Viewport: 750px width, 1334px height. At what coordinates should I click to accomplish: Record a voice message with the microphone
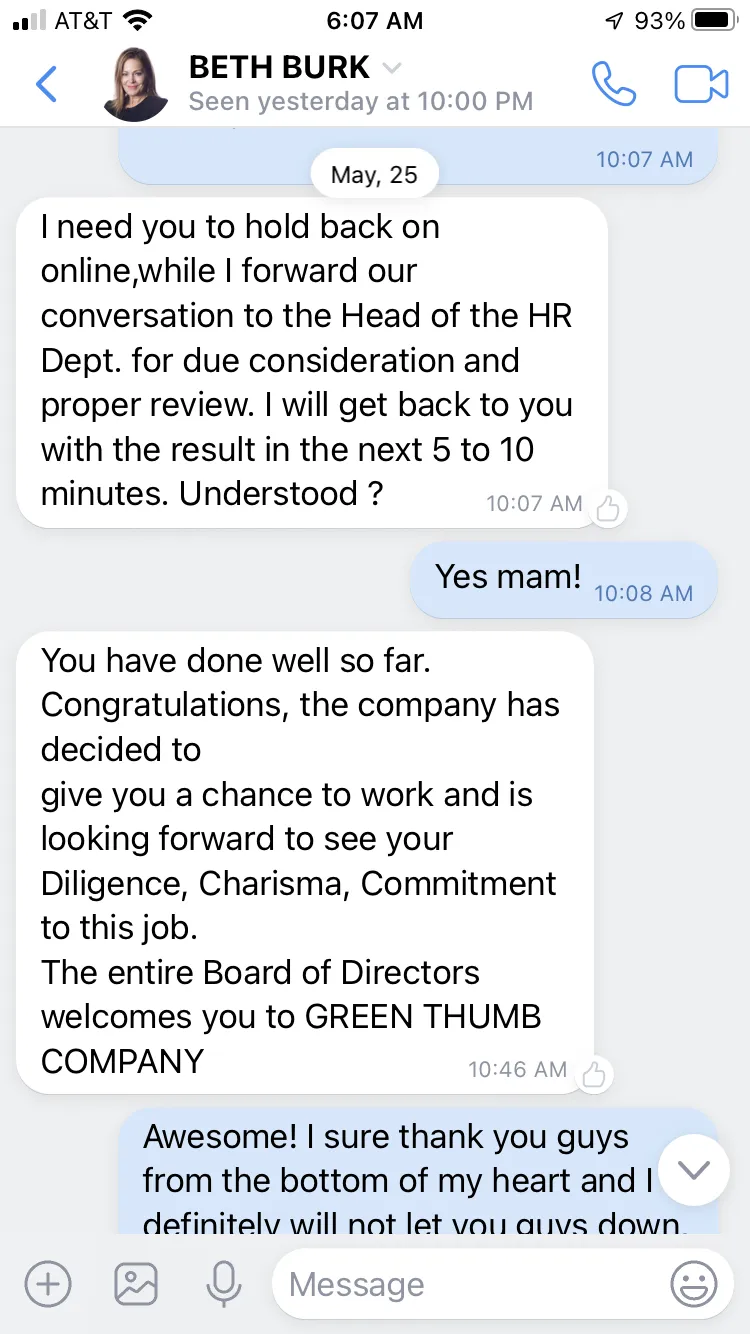(x=224, y=1283)
